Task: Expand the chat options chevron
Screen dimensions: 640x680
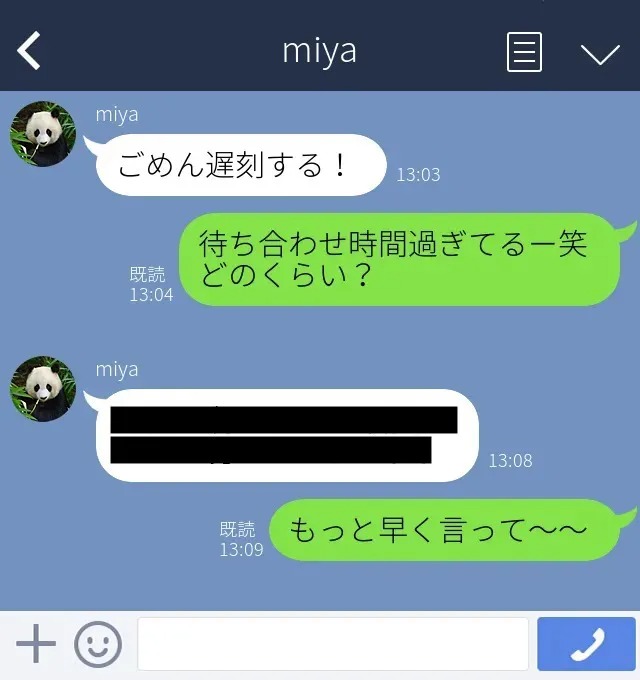Action: pyautogui.click(x=600, y=53)
